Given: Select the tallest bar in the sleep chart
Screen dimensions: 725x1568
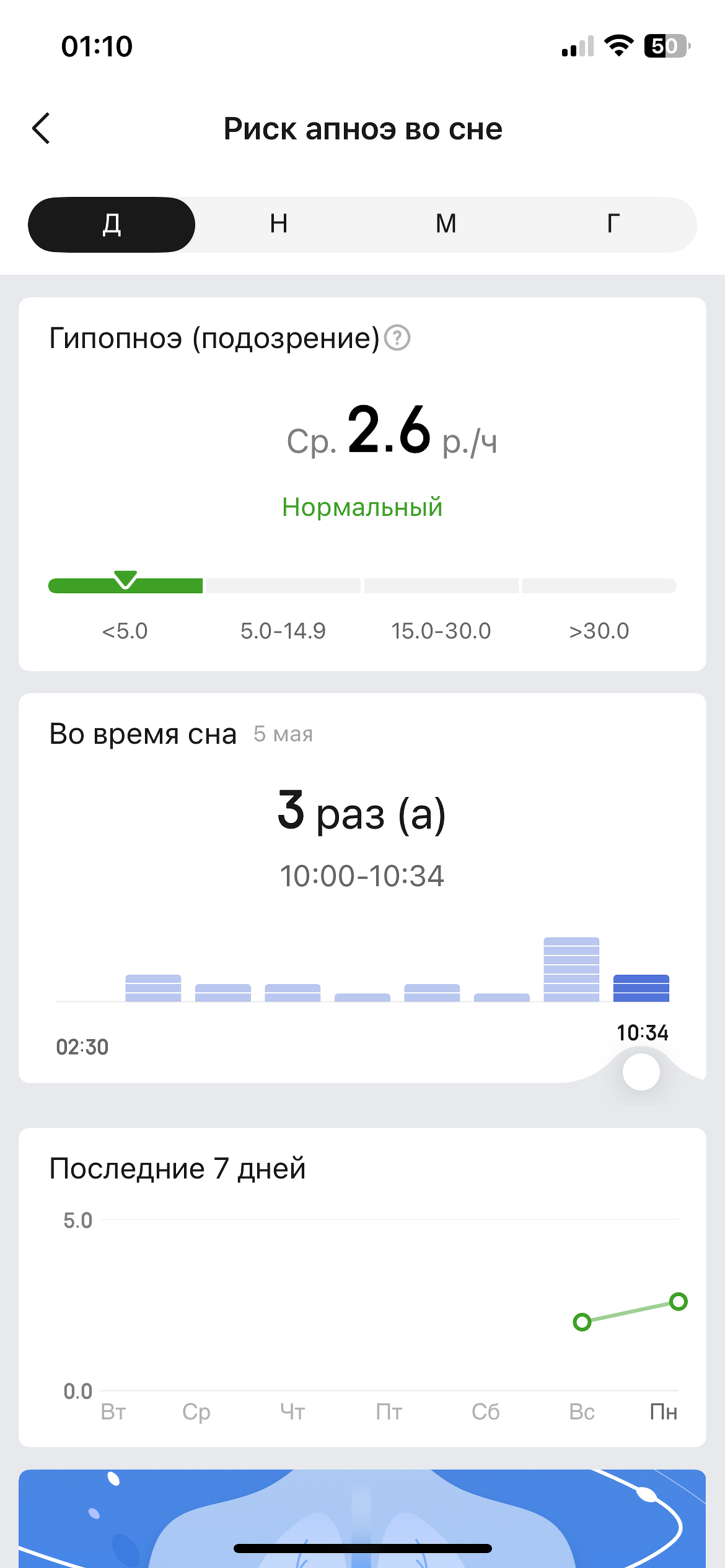Looking at the screenshot, I should 571,969.
